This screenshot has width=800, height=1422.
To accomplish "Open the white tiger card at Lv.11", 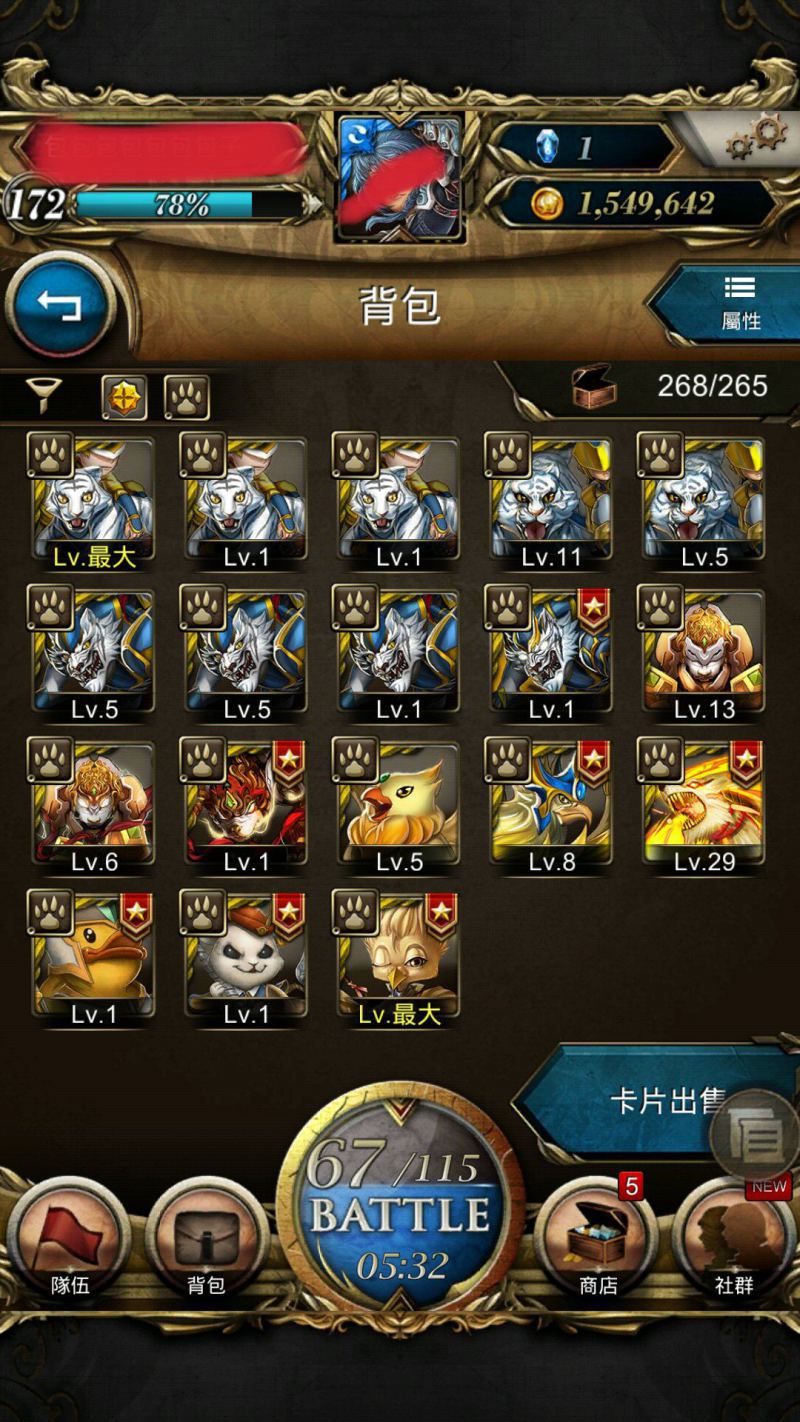I will pyautogui.click(x=551, y=503).
